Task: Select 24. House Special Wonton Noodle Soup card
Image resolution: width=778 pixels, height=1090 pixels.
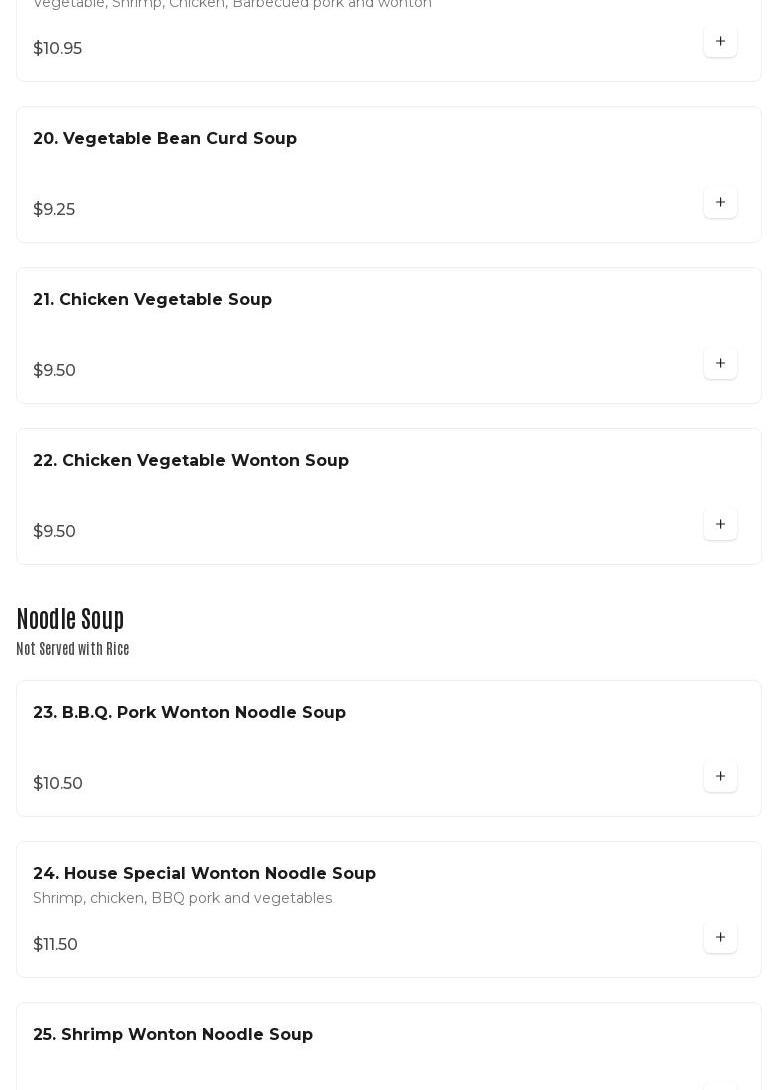Action: click(204, 874)
